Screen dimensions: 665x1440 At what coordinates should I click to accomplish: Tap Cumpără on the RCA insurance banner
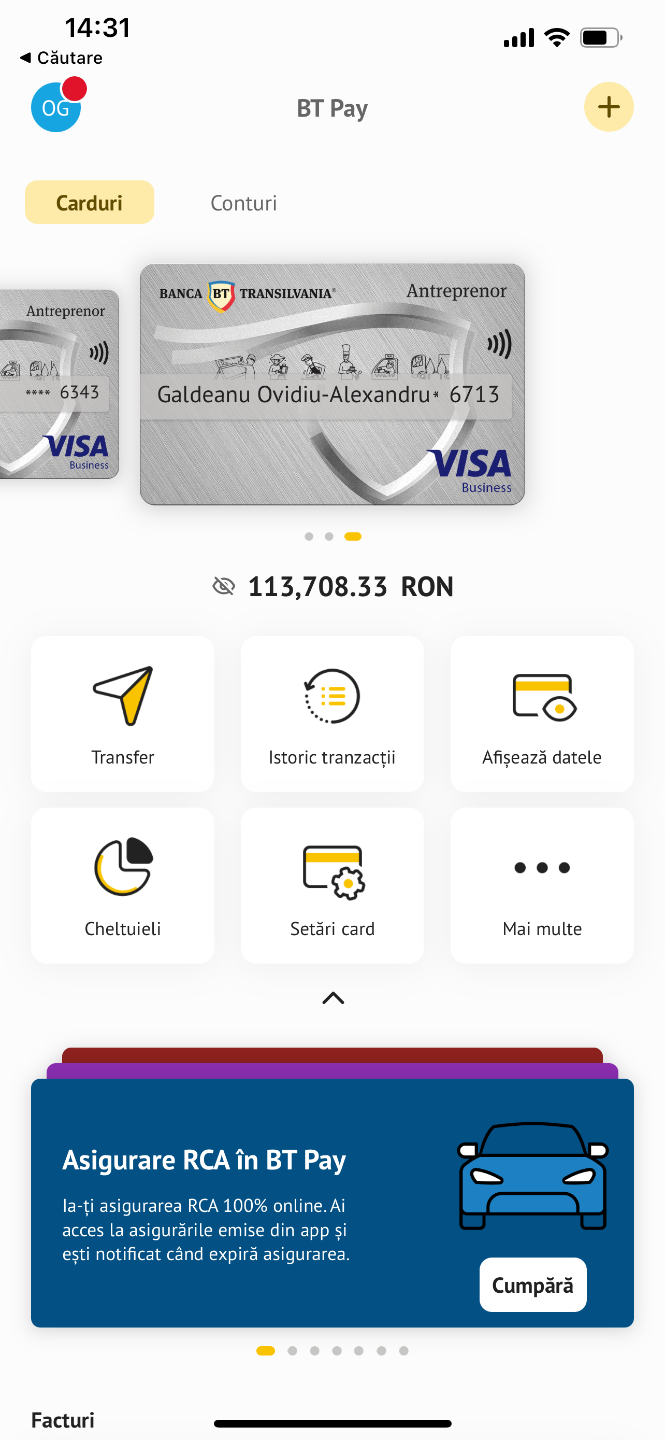pyautogui.click(x=532, y=1285)
